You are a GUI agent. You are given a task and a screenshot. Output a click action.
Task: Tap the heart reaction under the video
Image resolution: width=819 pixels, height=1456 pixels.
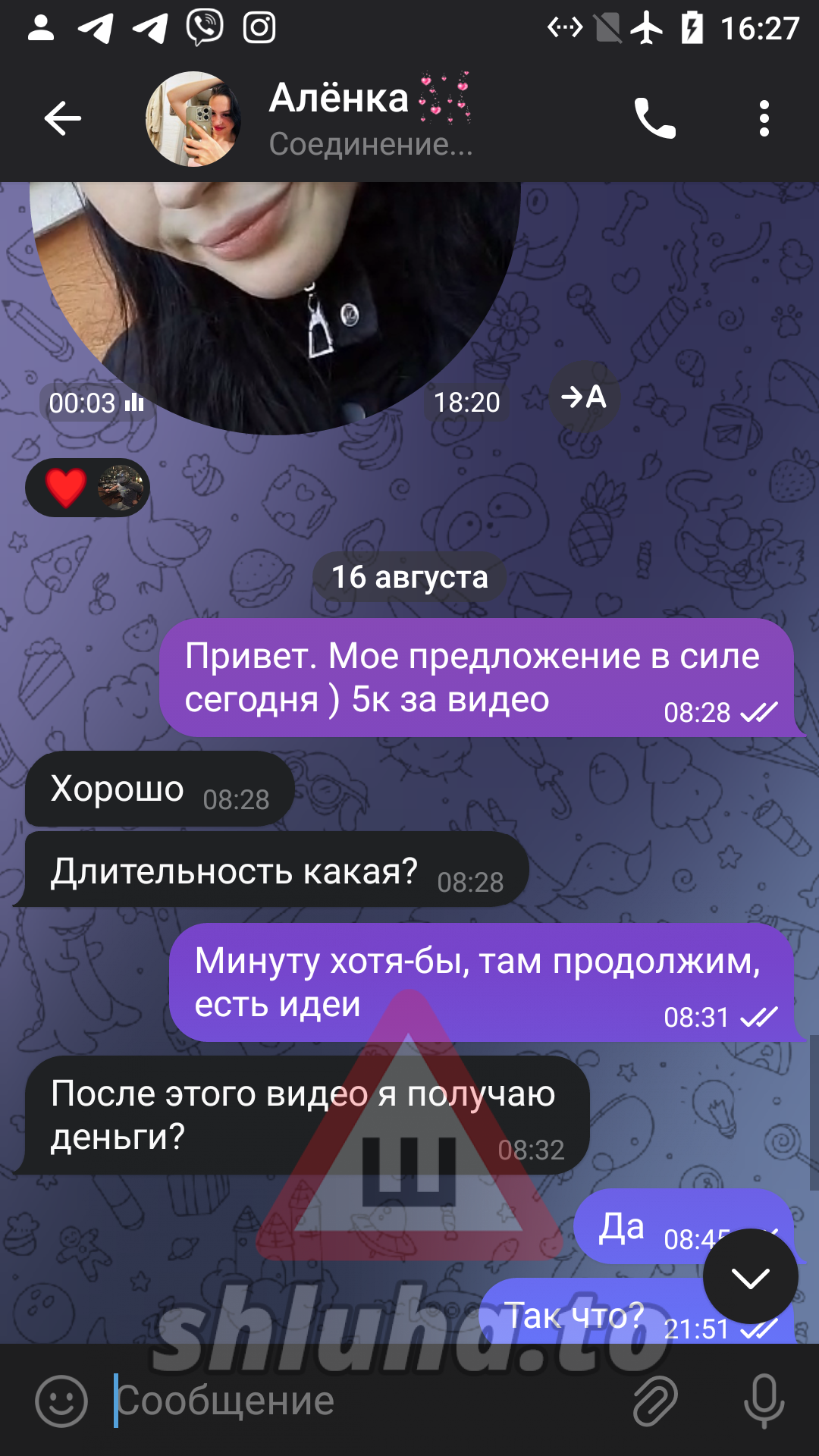(x=67, y=488)
